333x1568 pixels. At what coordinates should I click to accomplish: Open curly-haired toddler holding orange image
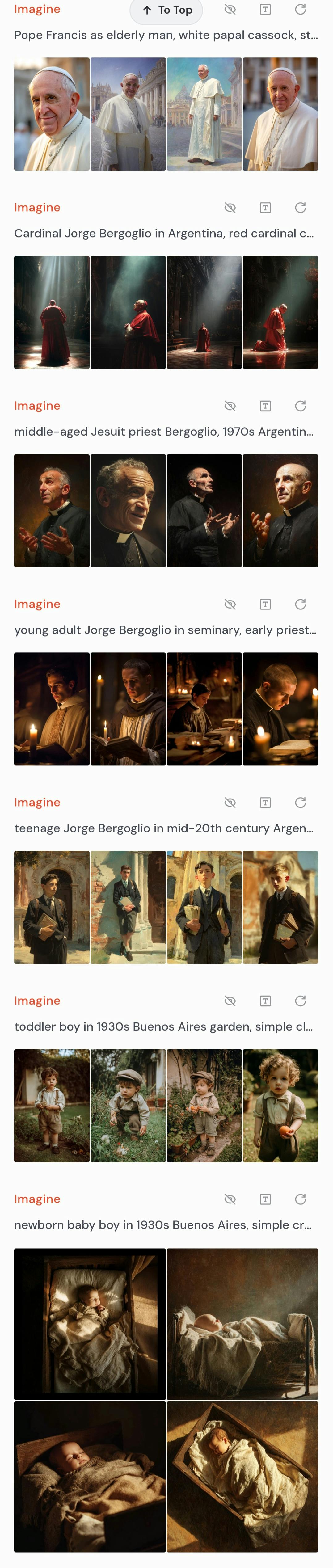point(280,1106)
